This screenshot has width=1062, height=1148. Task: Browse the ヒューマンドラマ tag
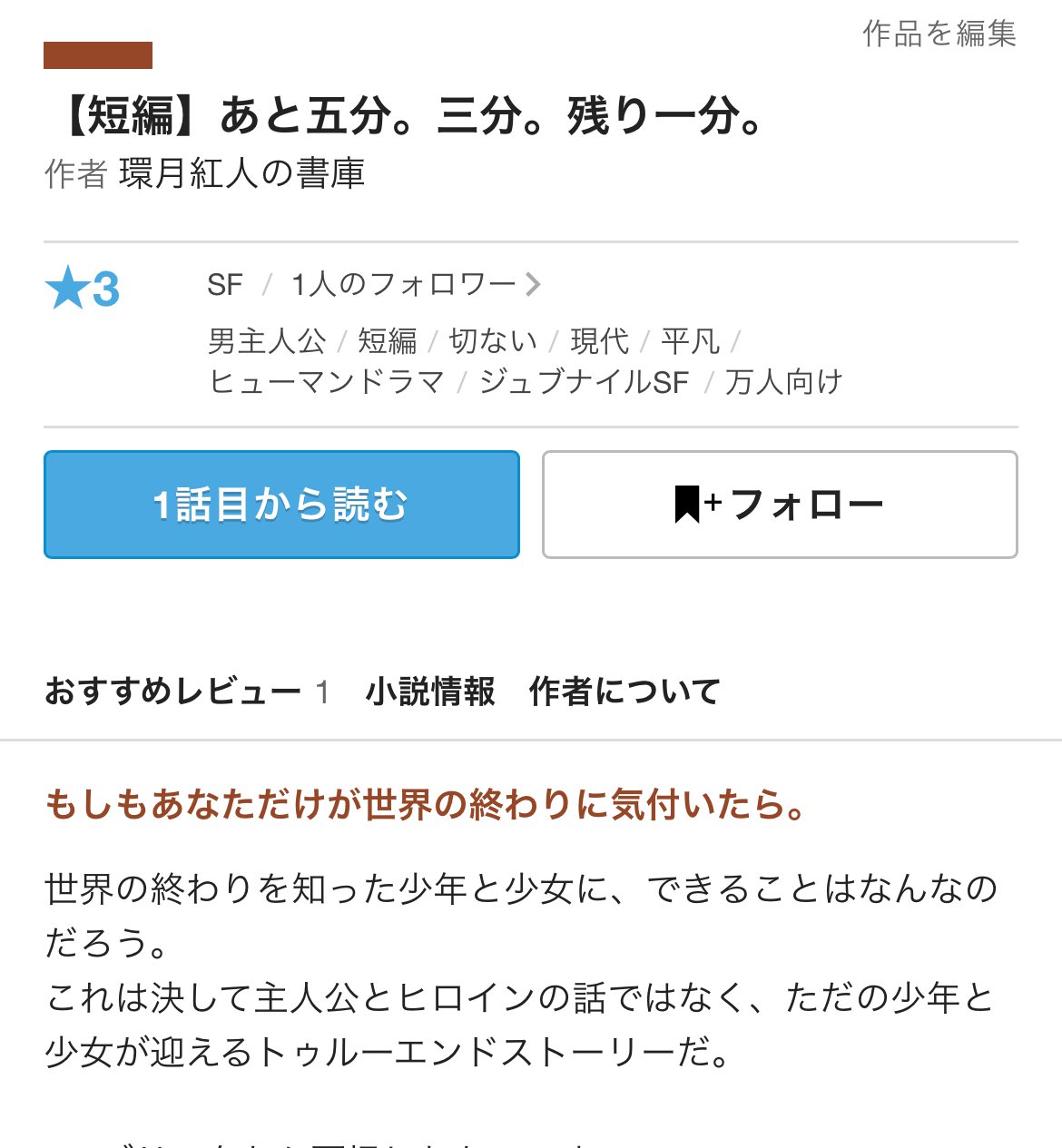pyautogui.click(x=327, y=382)
